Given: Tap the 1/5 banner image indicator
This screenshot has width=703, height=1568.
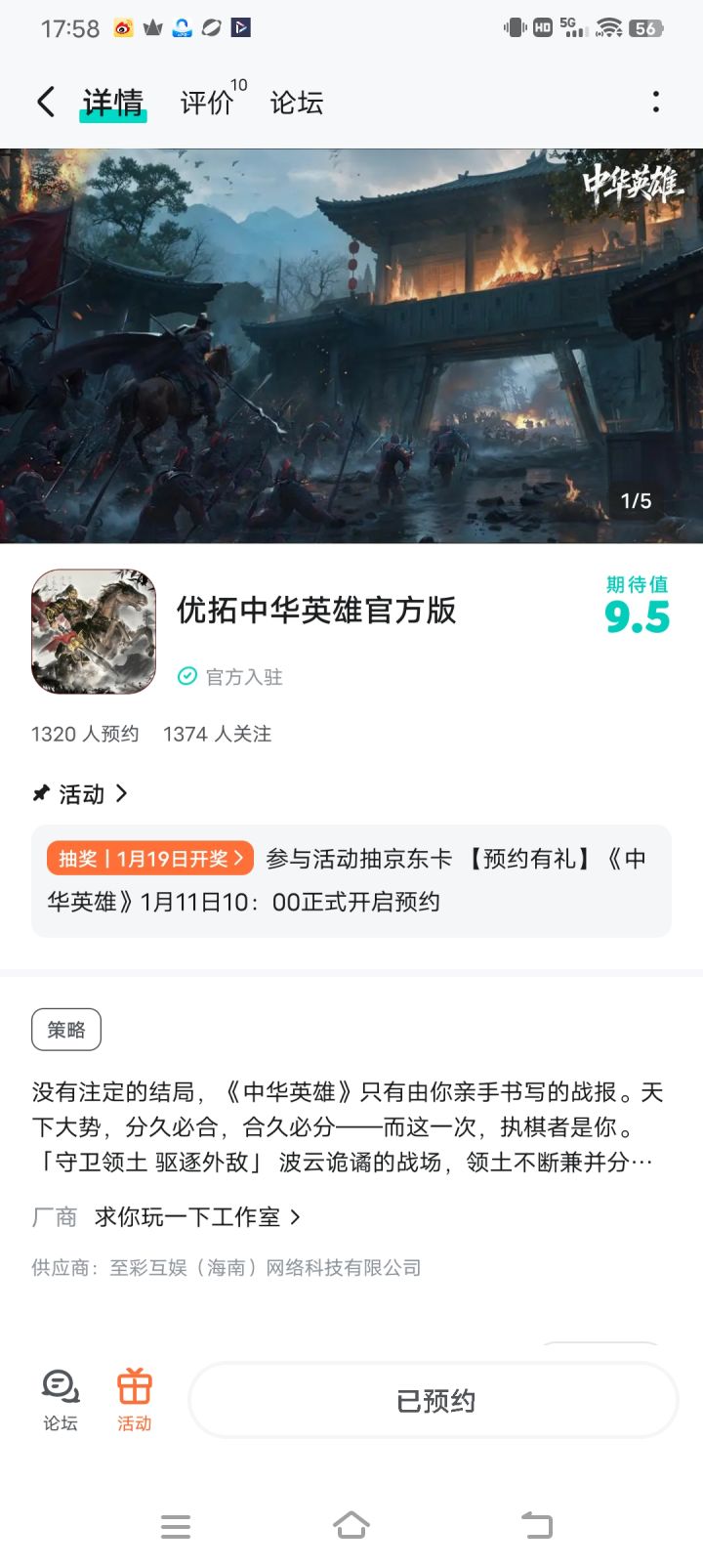Looking at the screenshot, I should click(x=637, y=500).
